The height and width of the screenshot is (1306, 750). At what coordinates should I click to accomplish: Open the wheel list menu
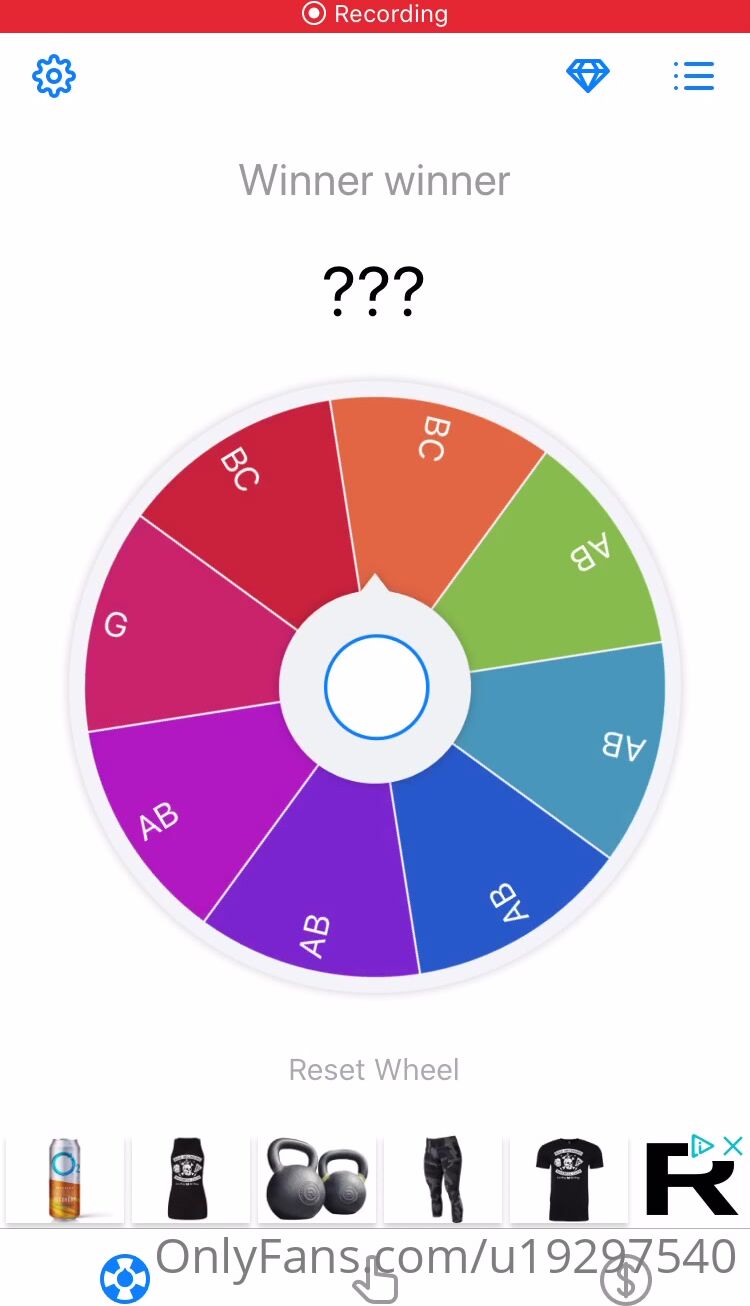click(693, 76)
